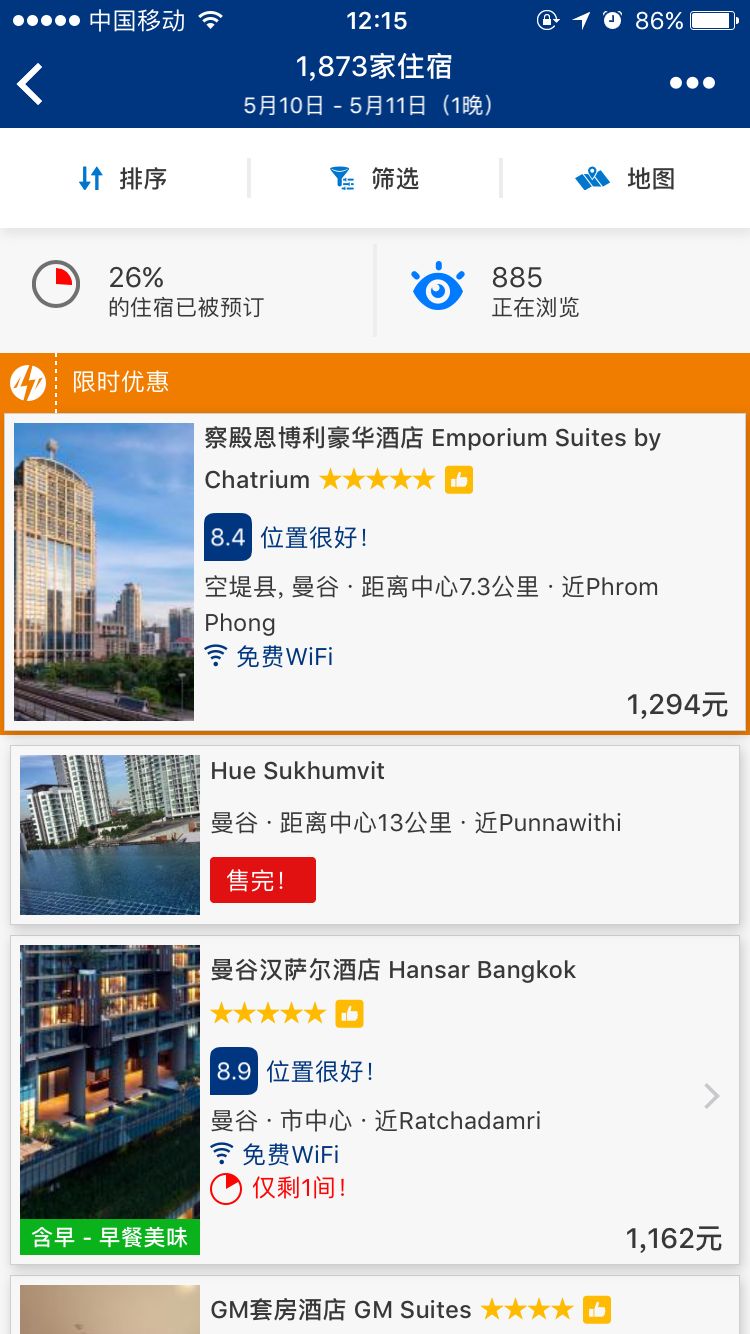Open more options with the three-dot menu

pos(692,84)
